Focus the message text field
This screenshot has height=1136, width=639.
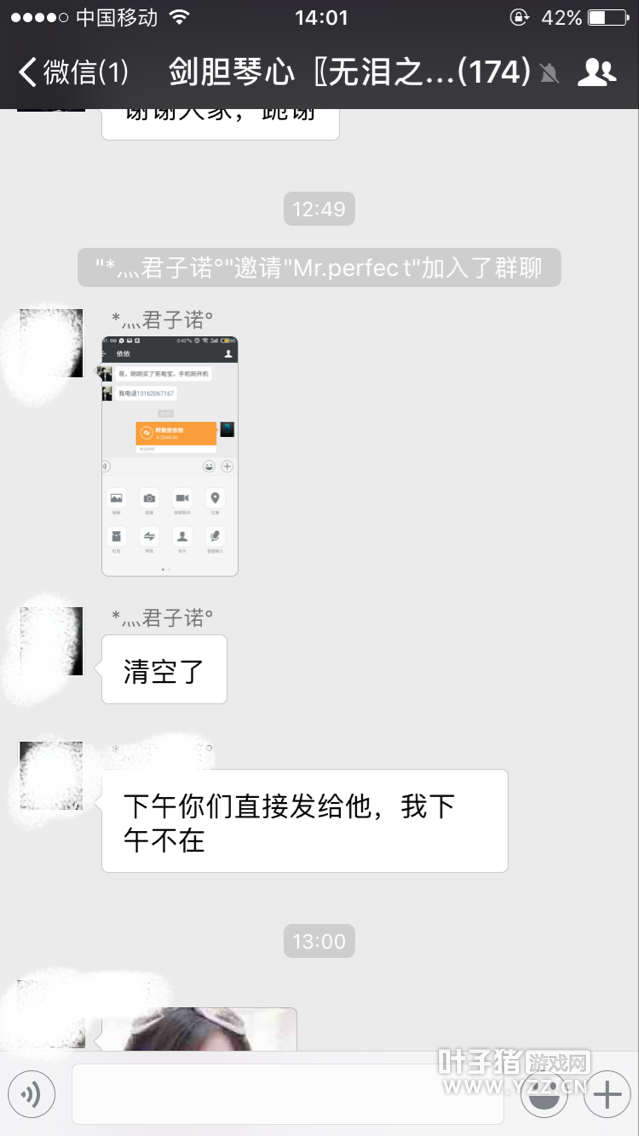click(287, 1095)
